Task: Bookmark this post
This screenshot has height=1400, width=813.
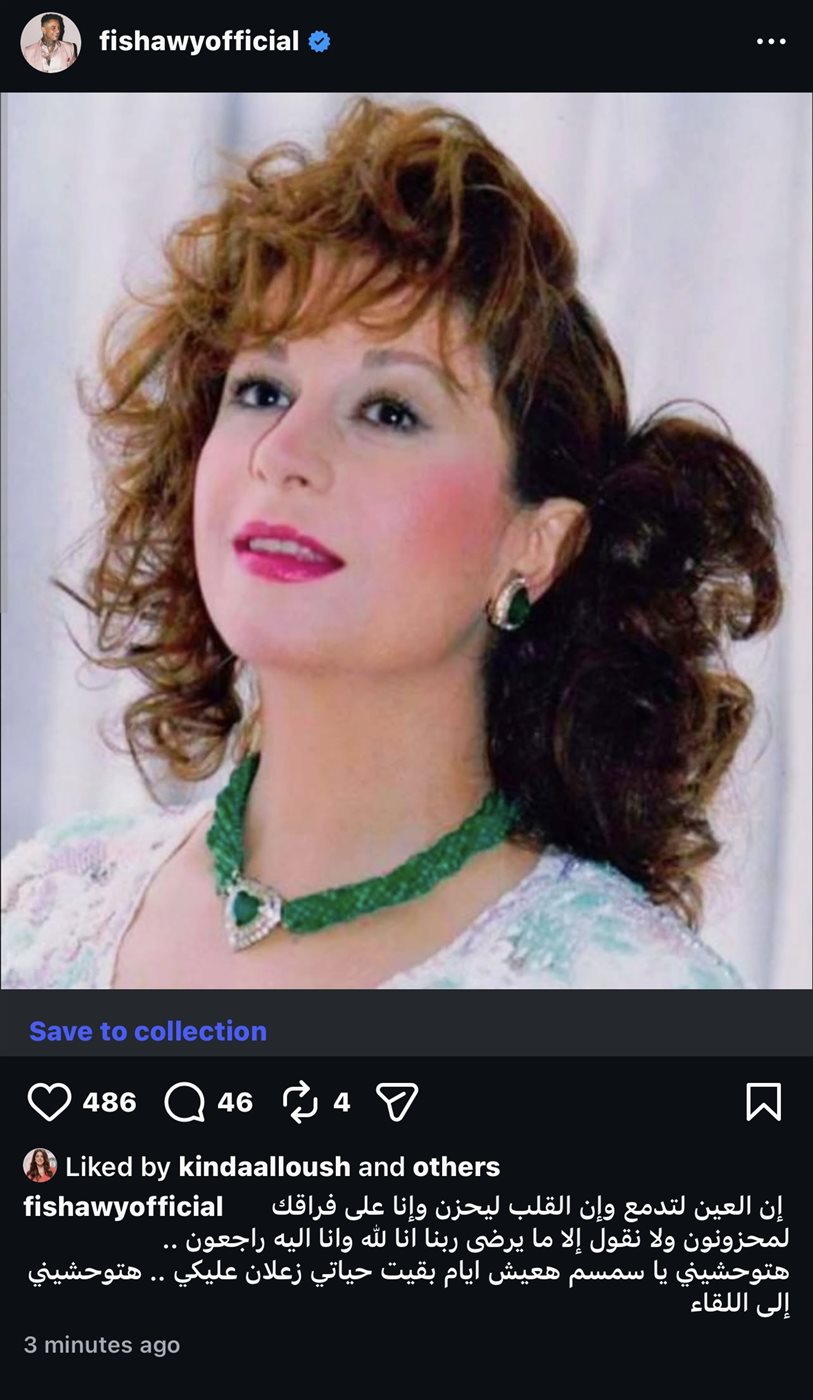Action: pyautogui.click(x=763, y=1102)
